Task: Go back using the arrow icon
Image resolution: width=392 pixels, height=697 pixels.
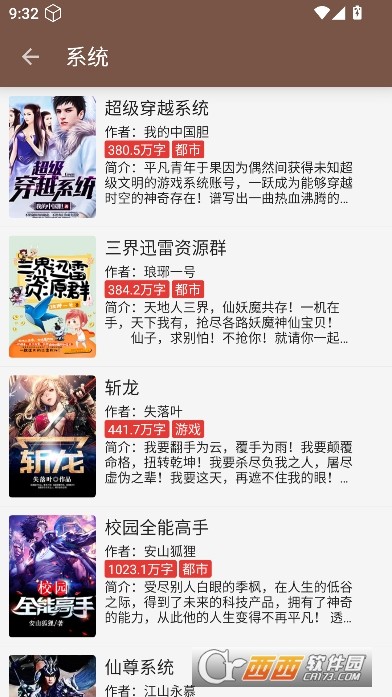Action: (x=30, y=57)
